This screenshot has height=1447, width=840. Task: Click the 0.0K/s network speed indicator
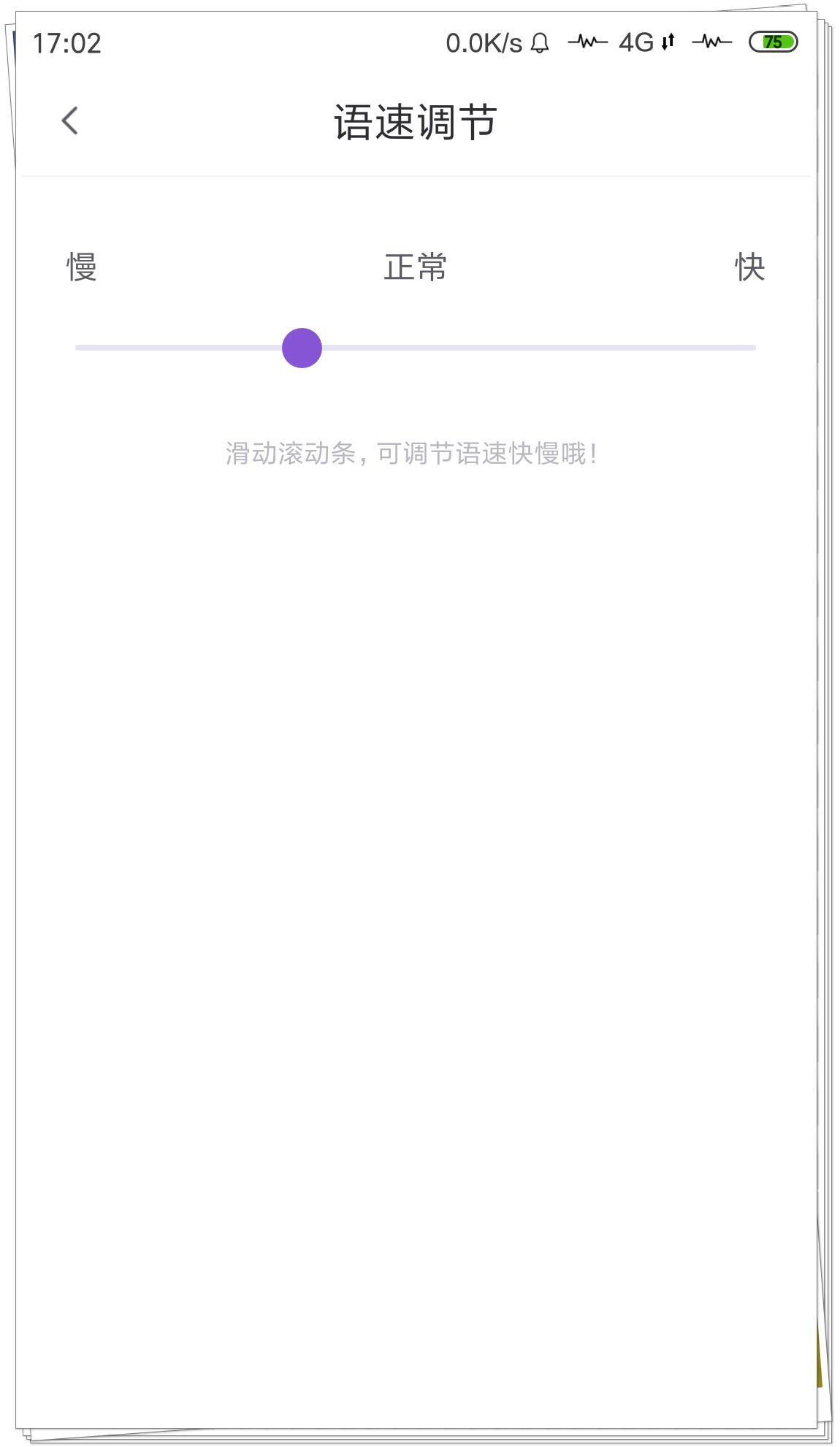coord(483,44)
